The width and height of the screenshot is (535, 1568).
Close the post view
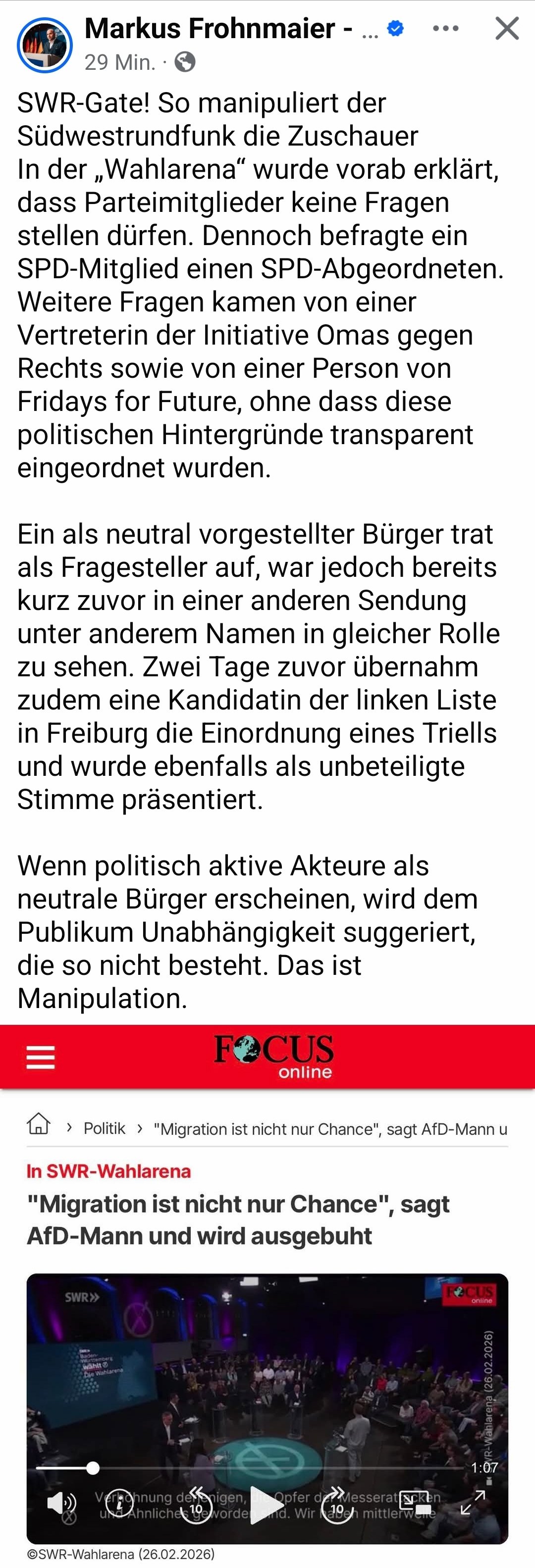506,29
